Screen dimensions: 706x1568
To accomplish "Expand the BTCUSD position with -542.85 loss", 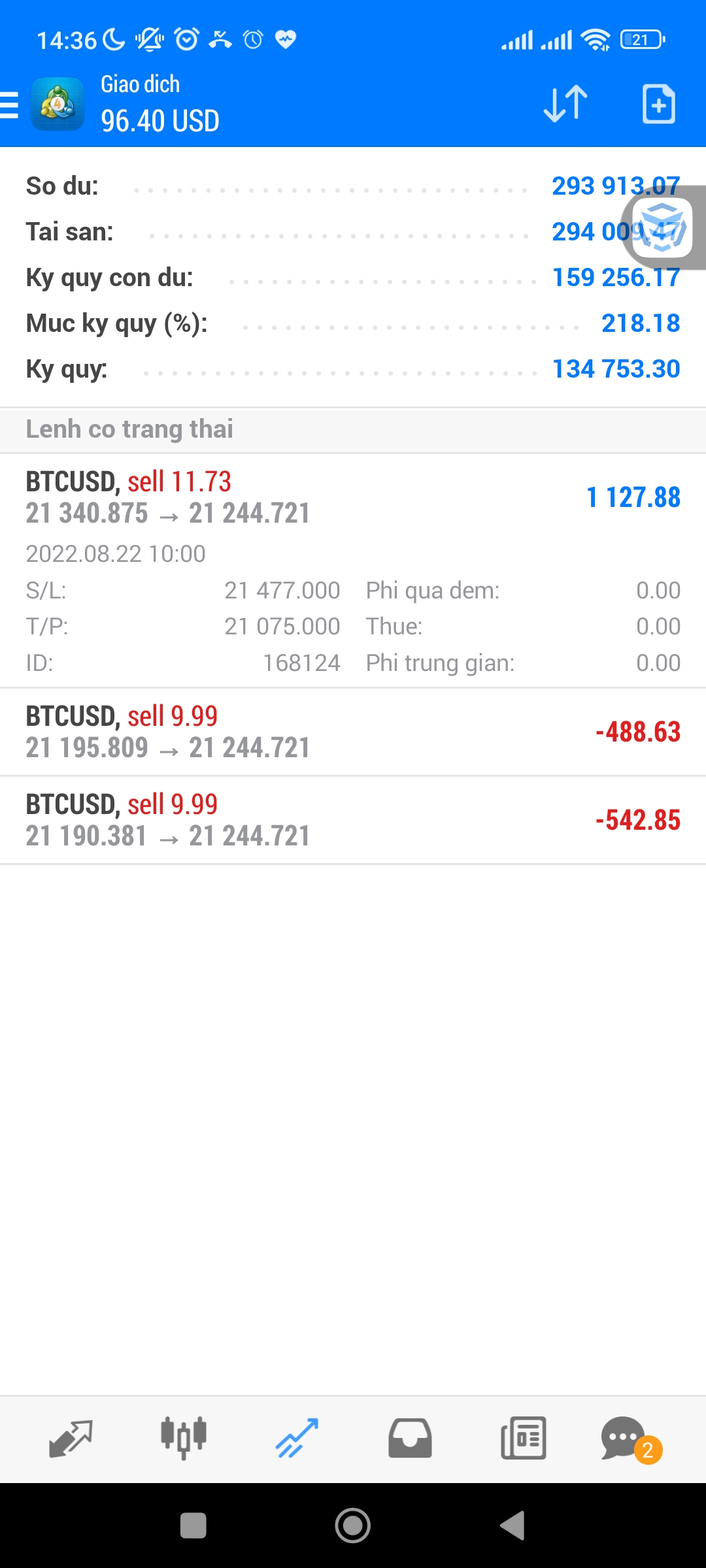I will tap(353, 821).
